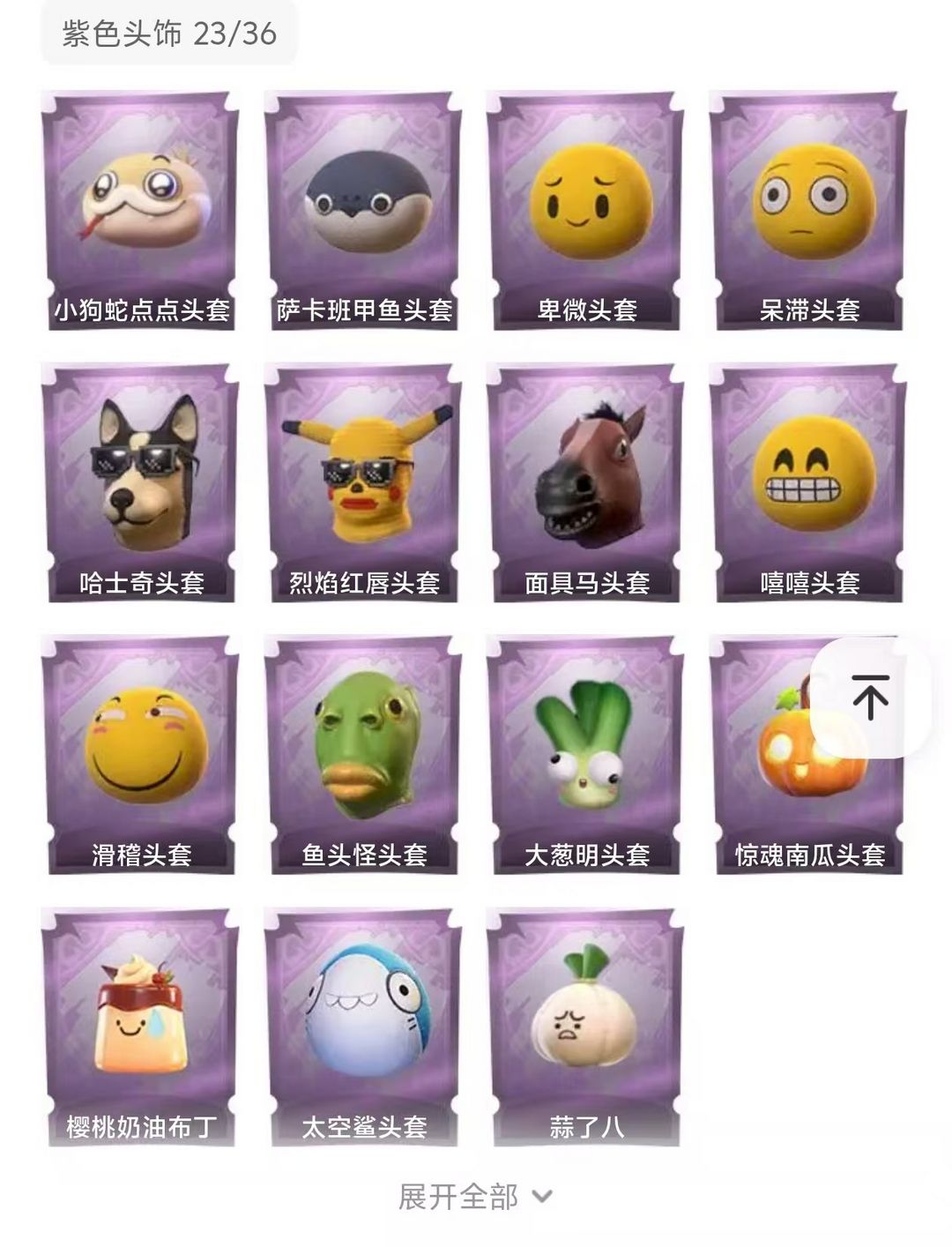Tap the 滑稽头套 item

point(141,756)
